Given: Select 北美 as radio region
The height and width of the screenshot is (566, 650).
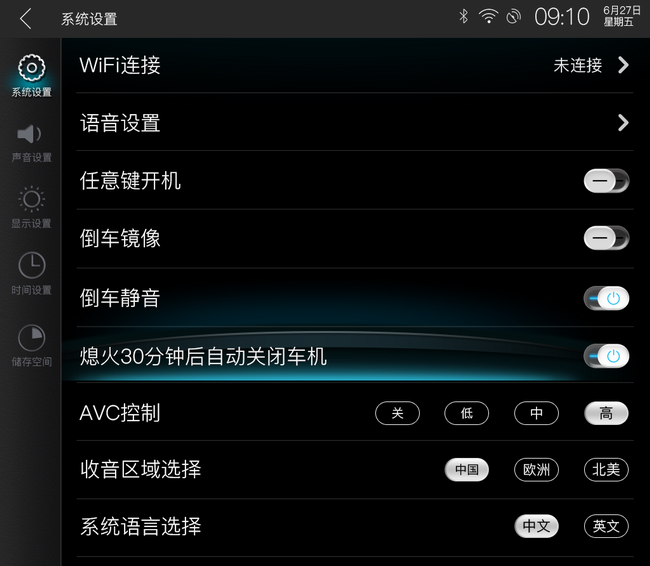Looking at the screenshot, I should [606, 470].
